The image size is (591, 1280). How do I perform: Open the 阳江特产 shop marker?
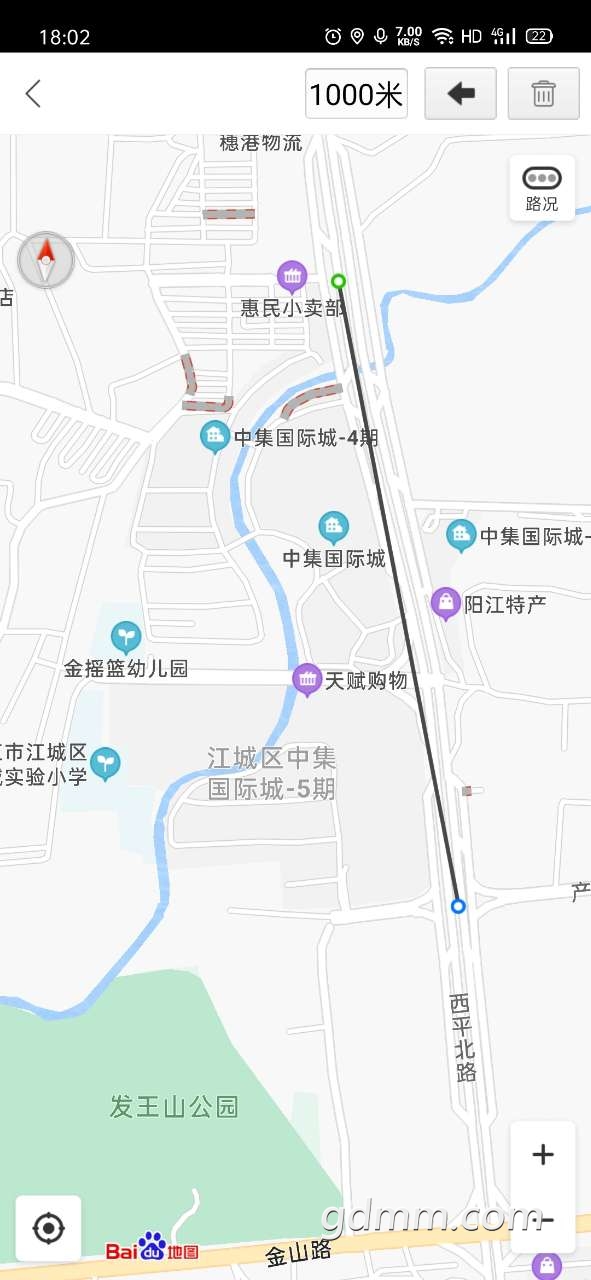pos(445,604)
